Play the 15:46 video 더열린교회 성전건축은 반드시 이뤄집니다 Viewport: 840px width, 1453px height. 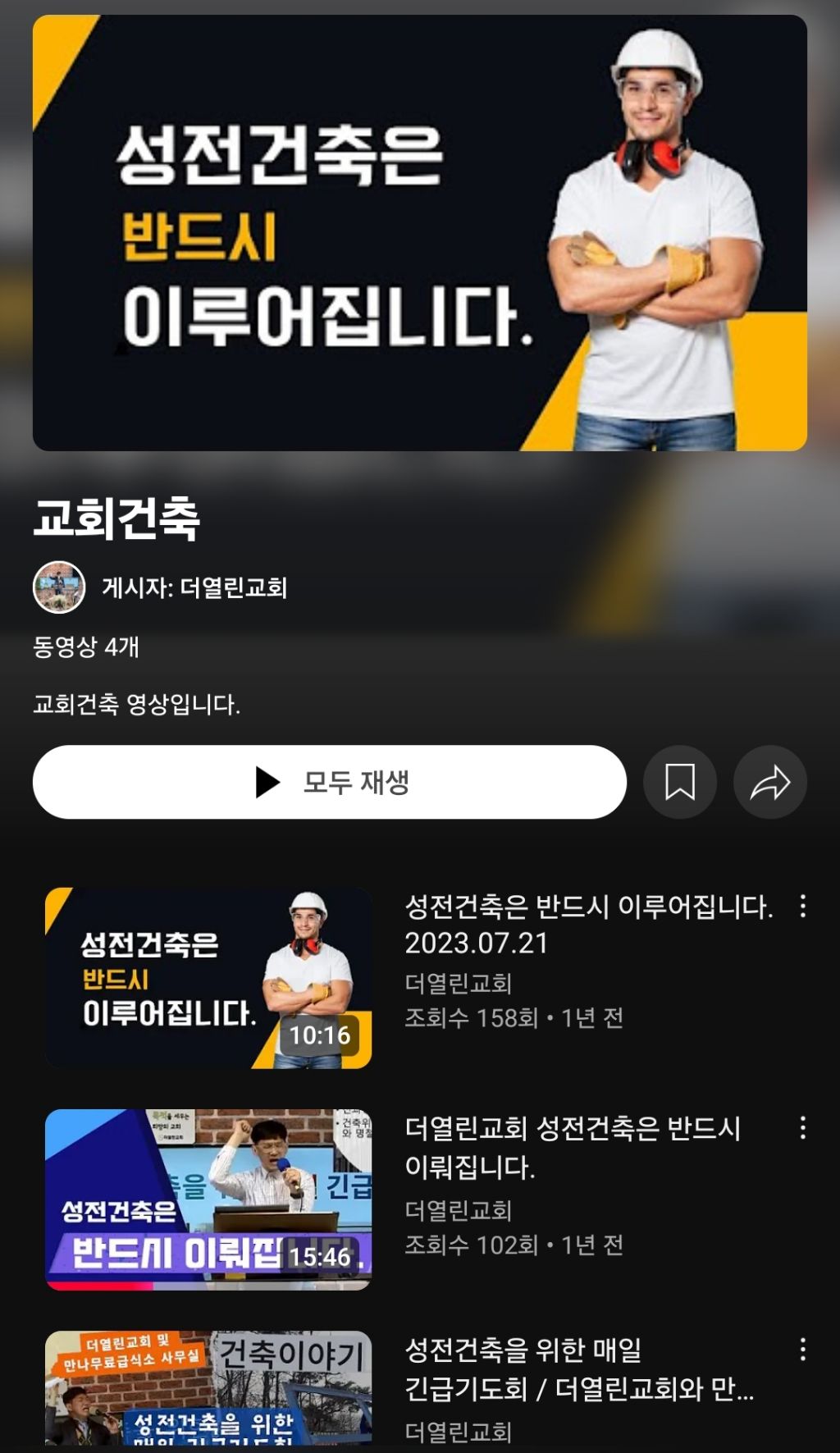point(208,1199)
